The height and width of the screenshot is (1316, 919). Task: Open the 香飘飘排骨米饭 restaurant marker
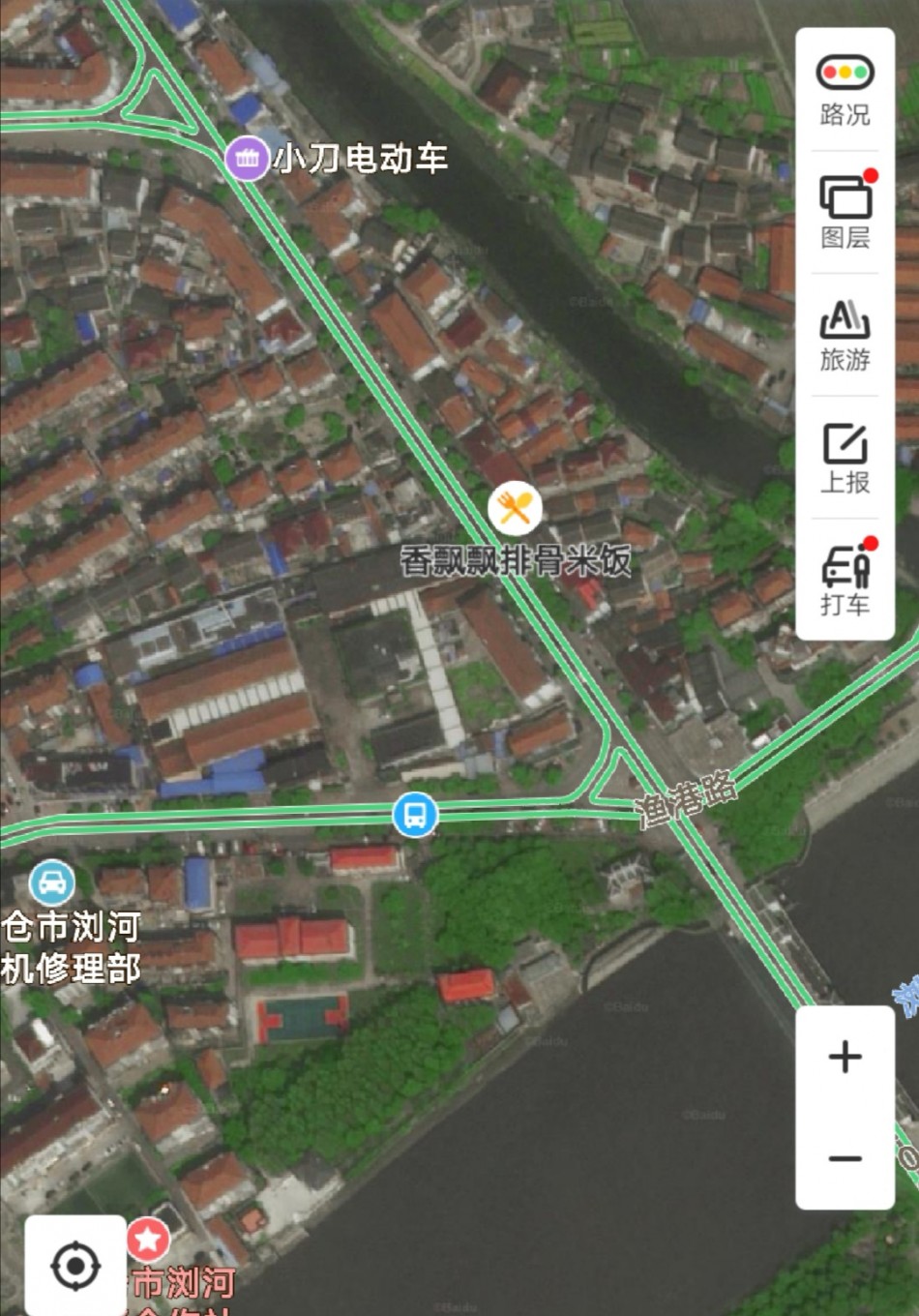coord(515,508)
